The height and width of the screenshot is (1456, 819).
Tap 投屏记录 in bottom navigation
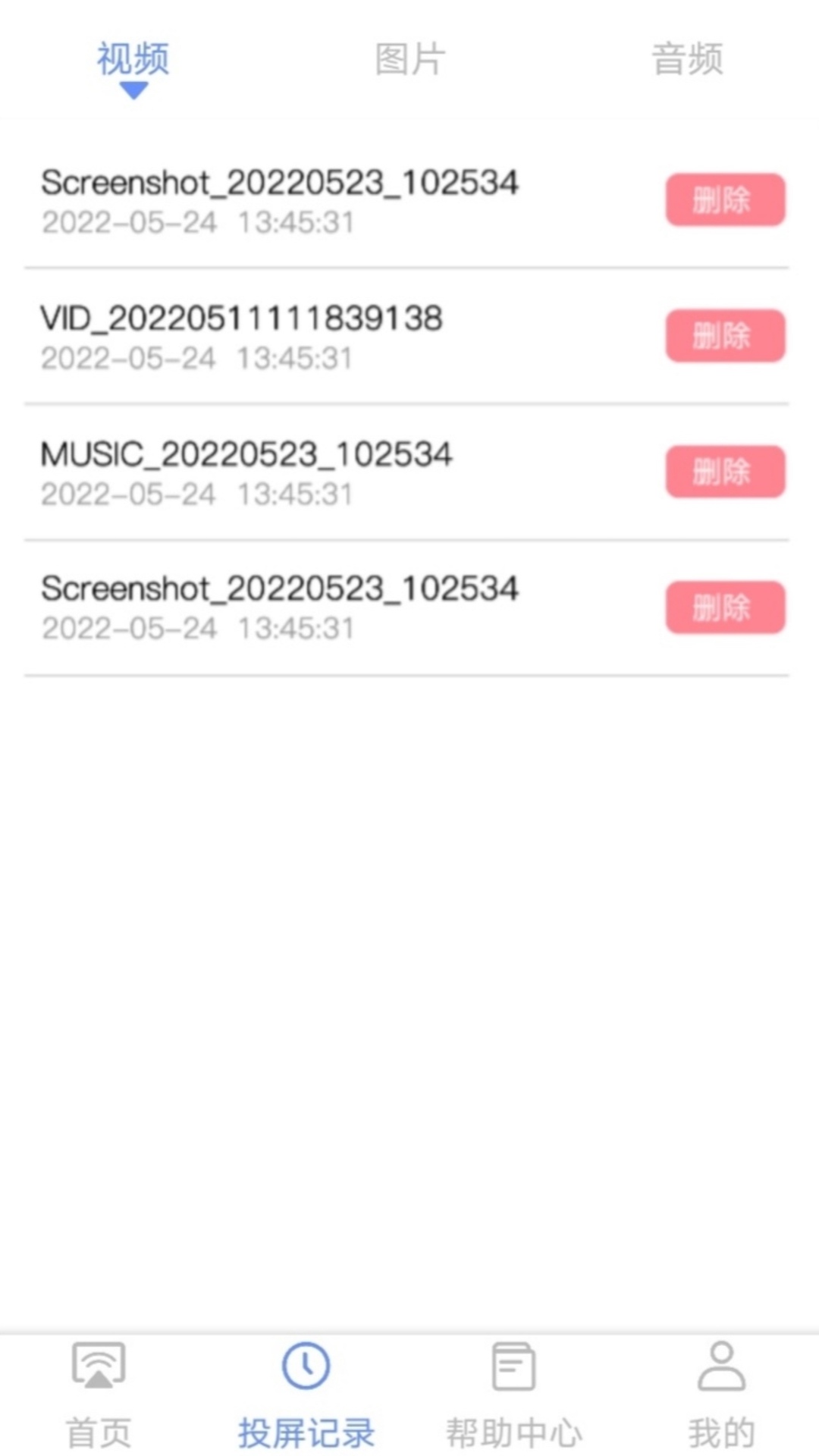pyautogui.click(x=306, y=1427)
